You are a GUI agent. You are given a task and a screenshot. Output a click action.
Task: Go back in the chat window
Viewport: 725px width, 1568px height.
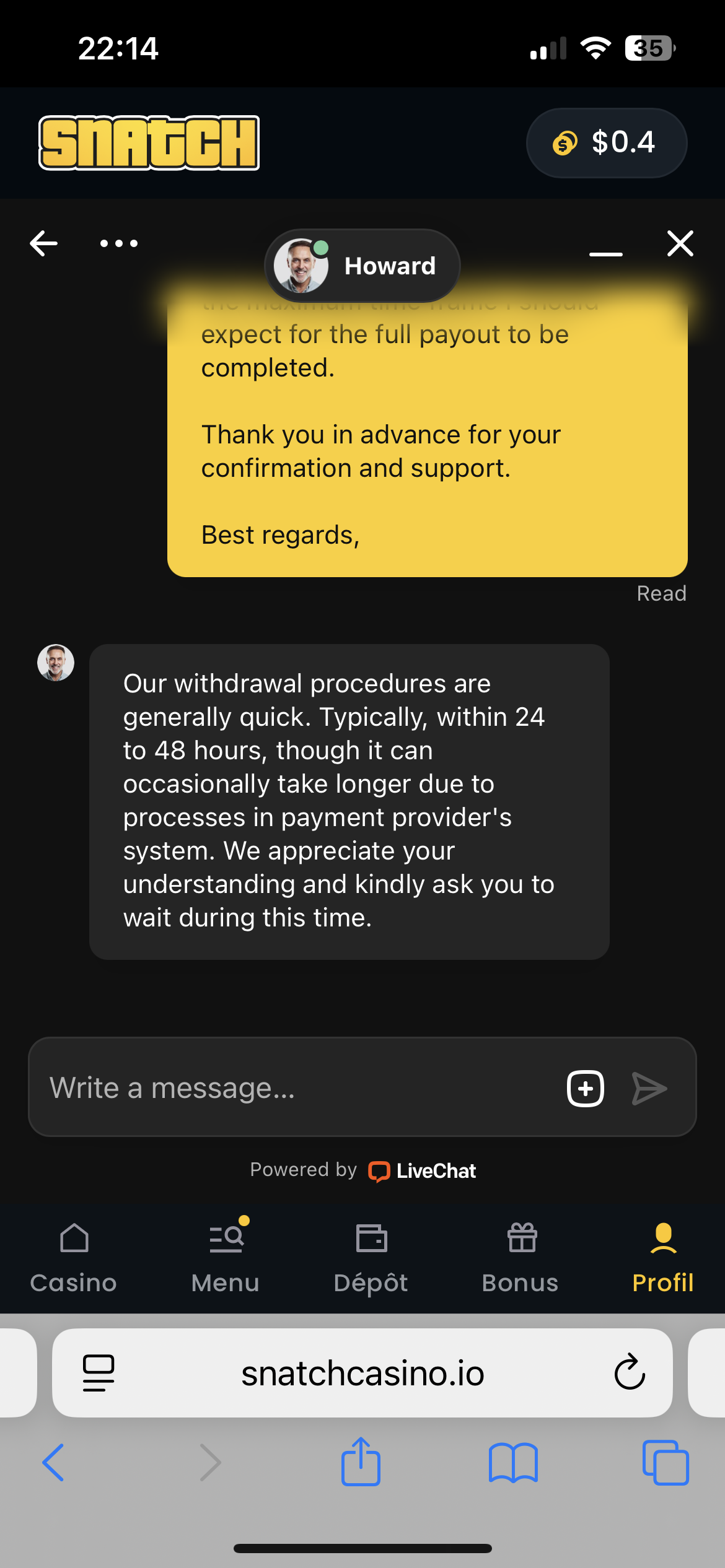(x=44, y=243)
